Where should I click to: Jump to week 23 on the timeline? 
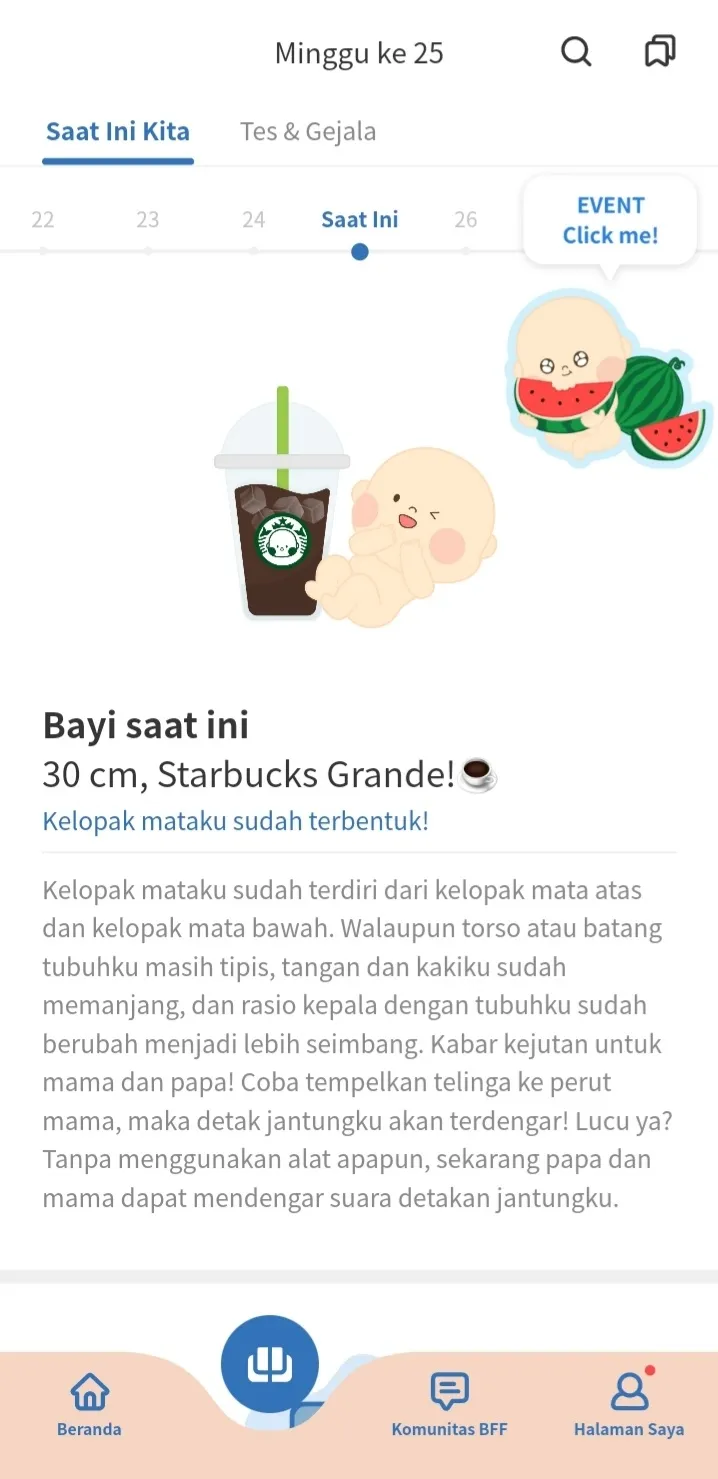click(x=148, y=220)
